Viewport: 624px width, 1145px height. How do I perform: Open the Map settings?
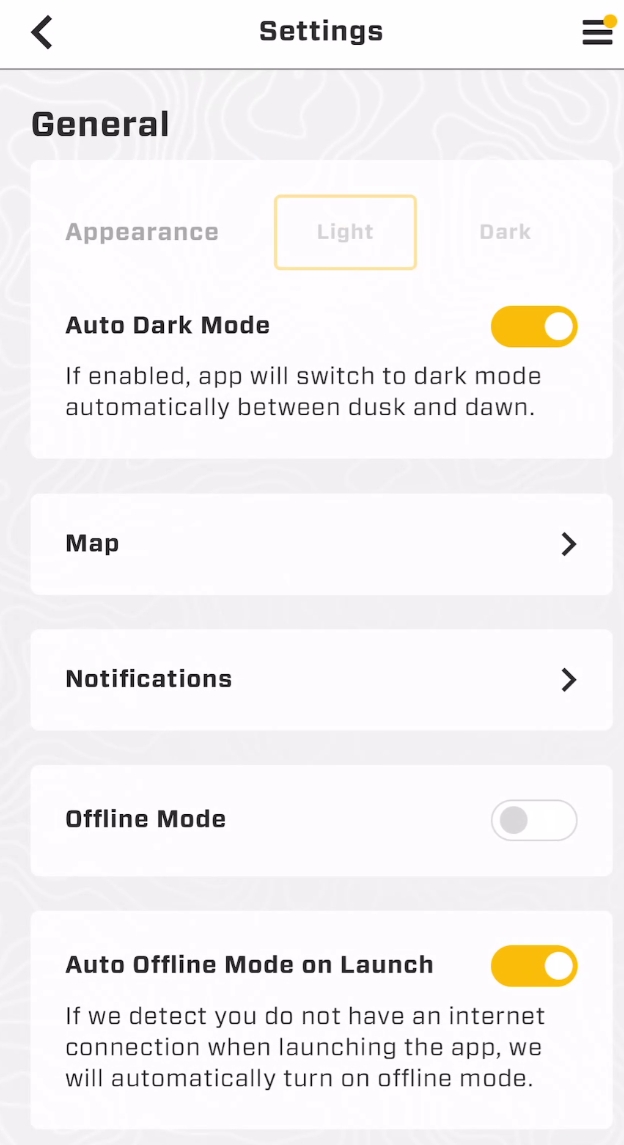(321, 544)
